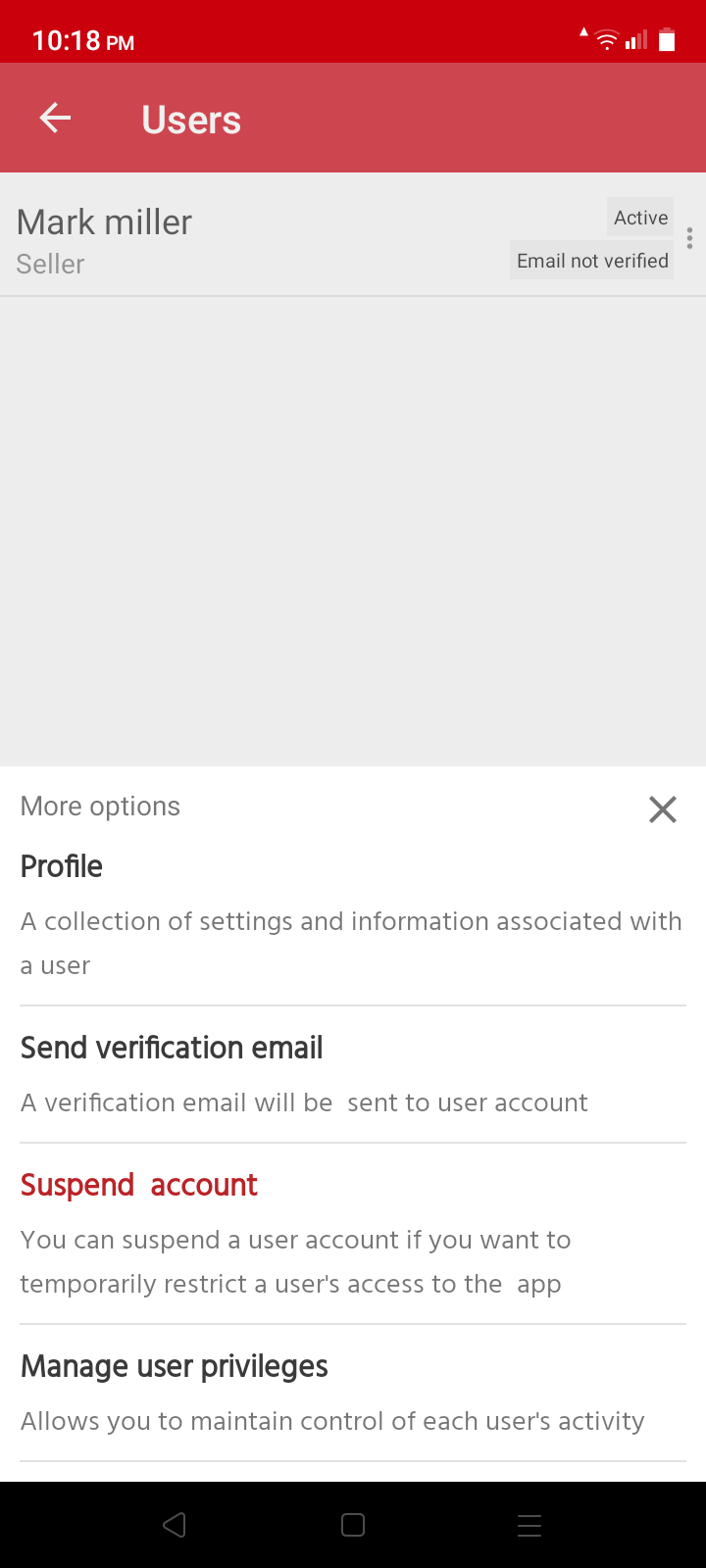Open Manage user privileges
Viewport: 706px width, 1568px height.
[x=353, y=1393]
